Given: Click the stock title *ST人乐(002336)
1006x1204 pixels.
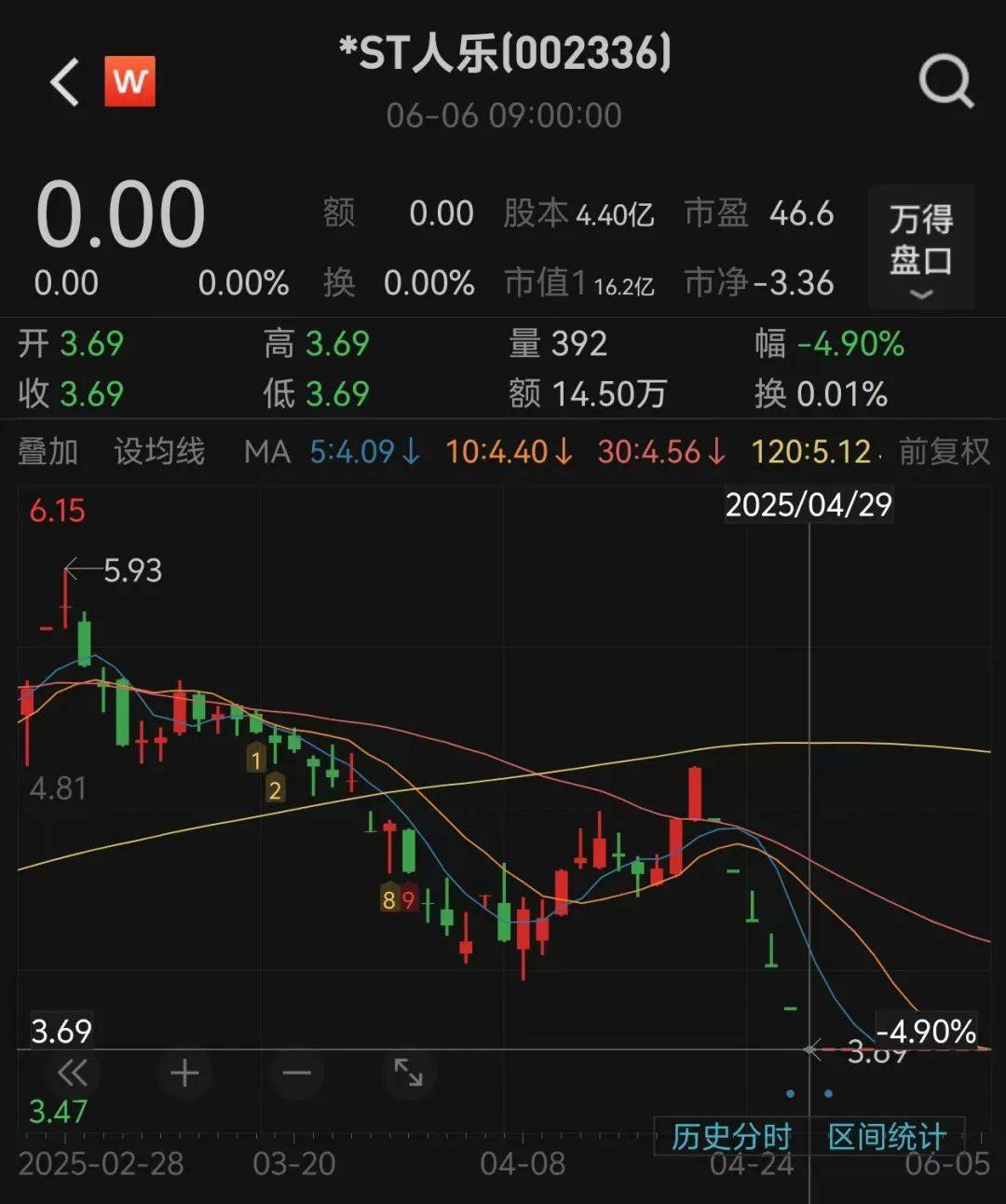Looking at the screenshot, I should [x=503, y=56].
